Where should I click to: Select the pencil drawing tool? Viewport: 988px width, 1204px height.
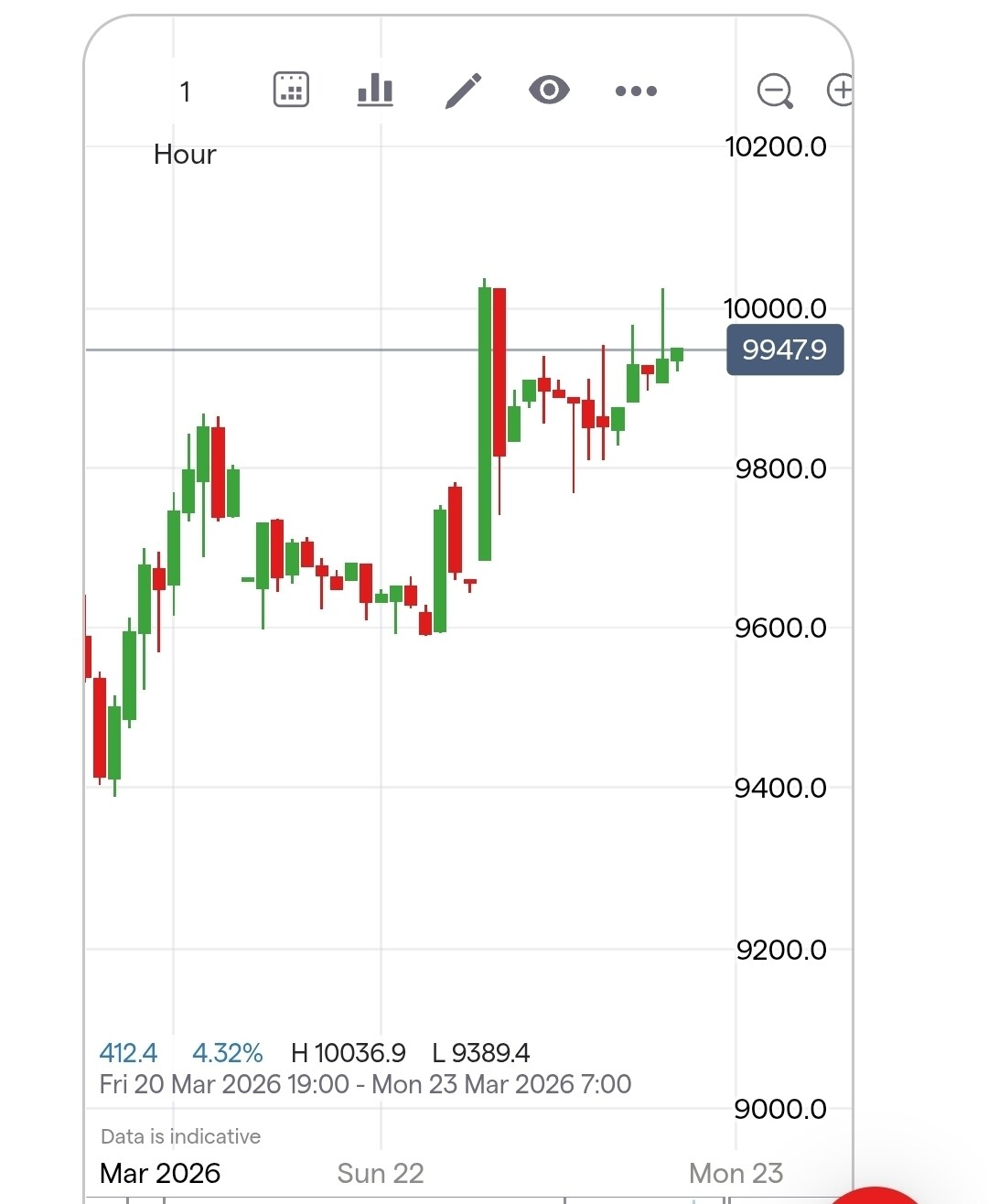463,91
